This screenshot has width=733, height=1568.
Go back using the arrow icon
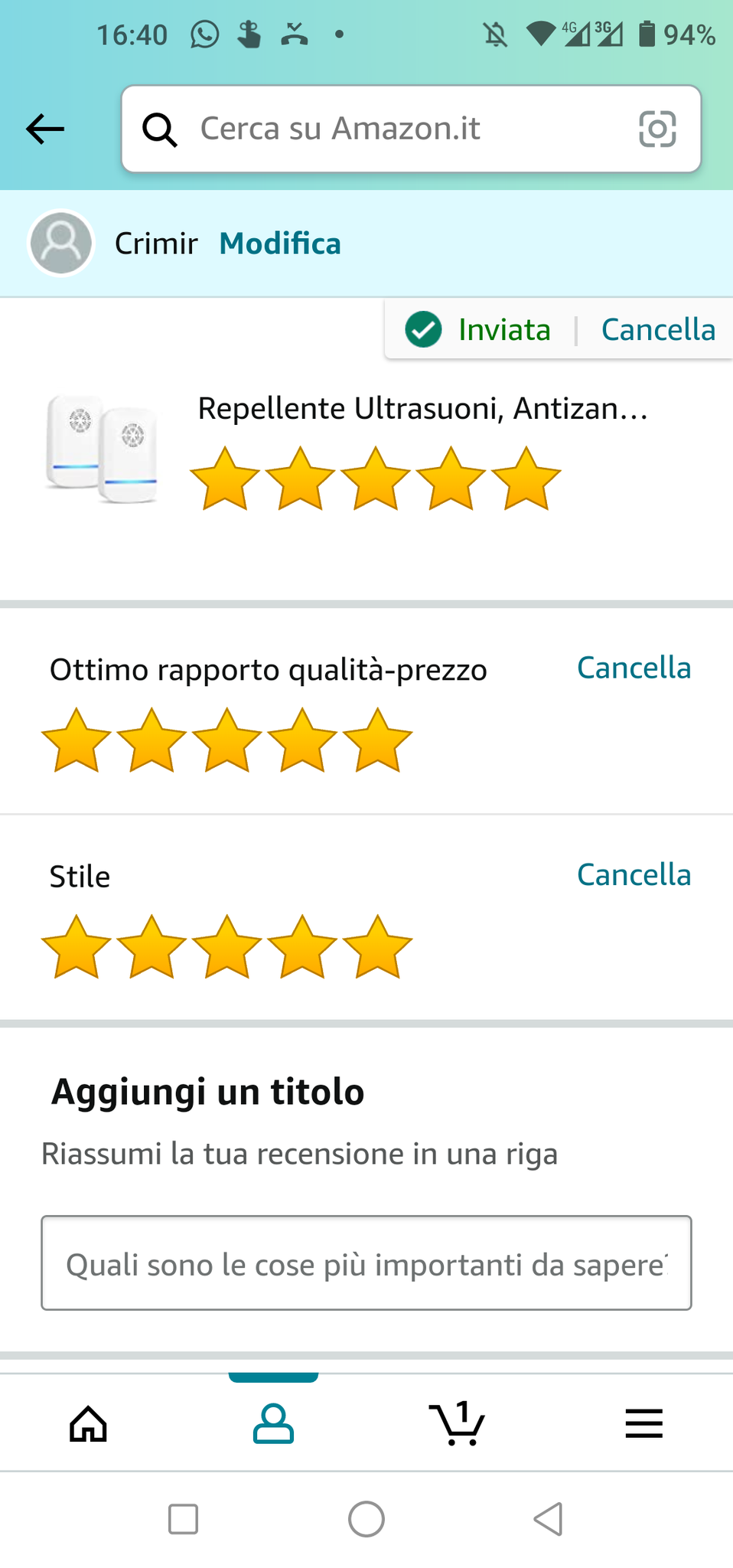pos(45,129)
